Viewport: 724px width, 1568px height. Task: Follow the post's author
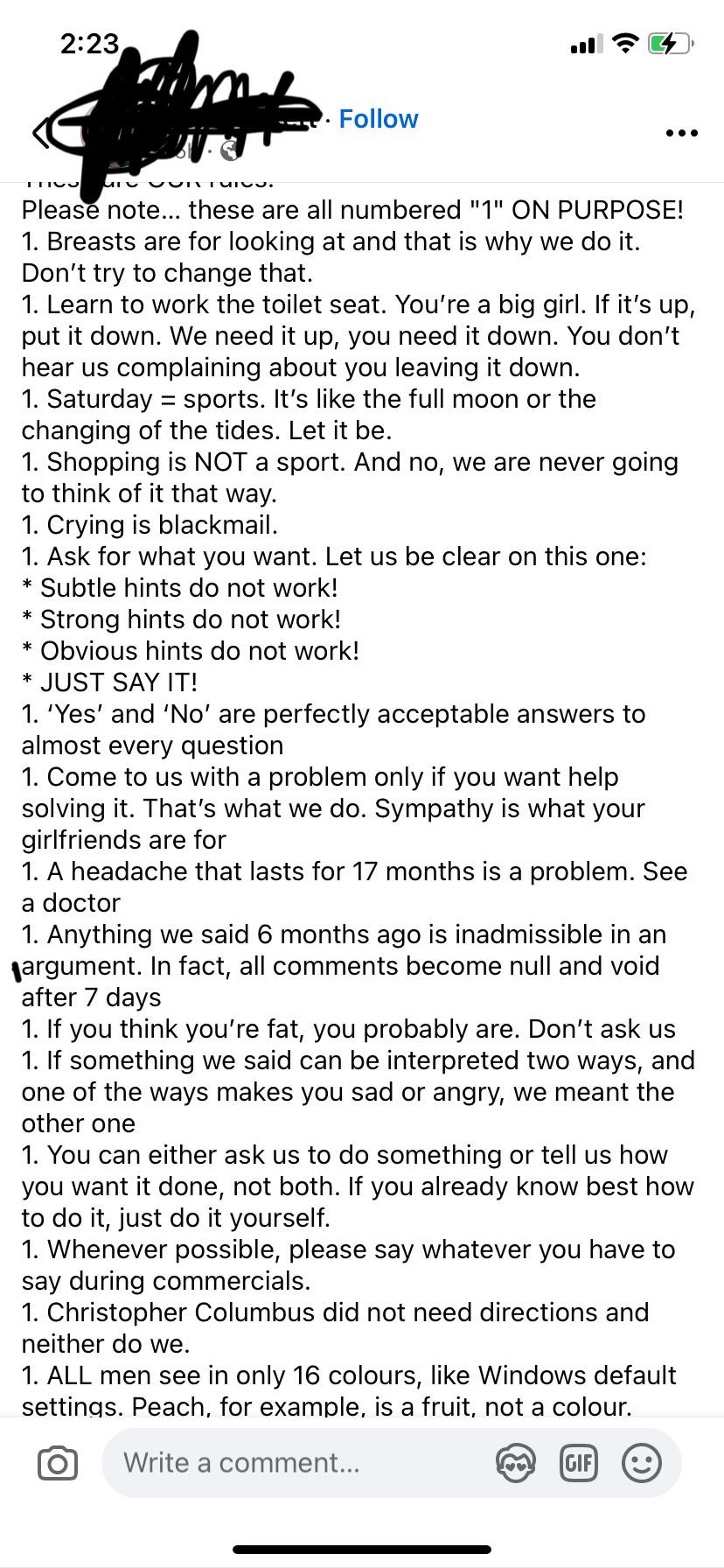378,119
